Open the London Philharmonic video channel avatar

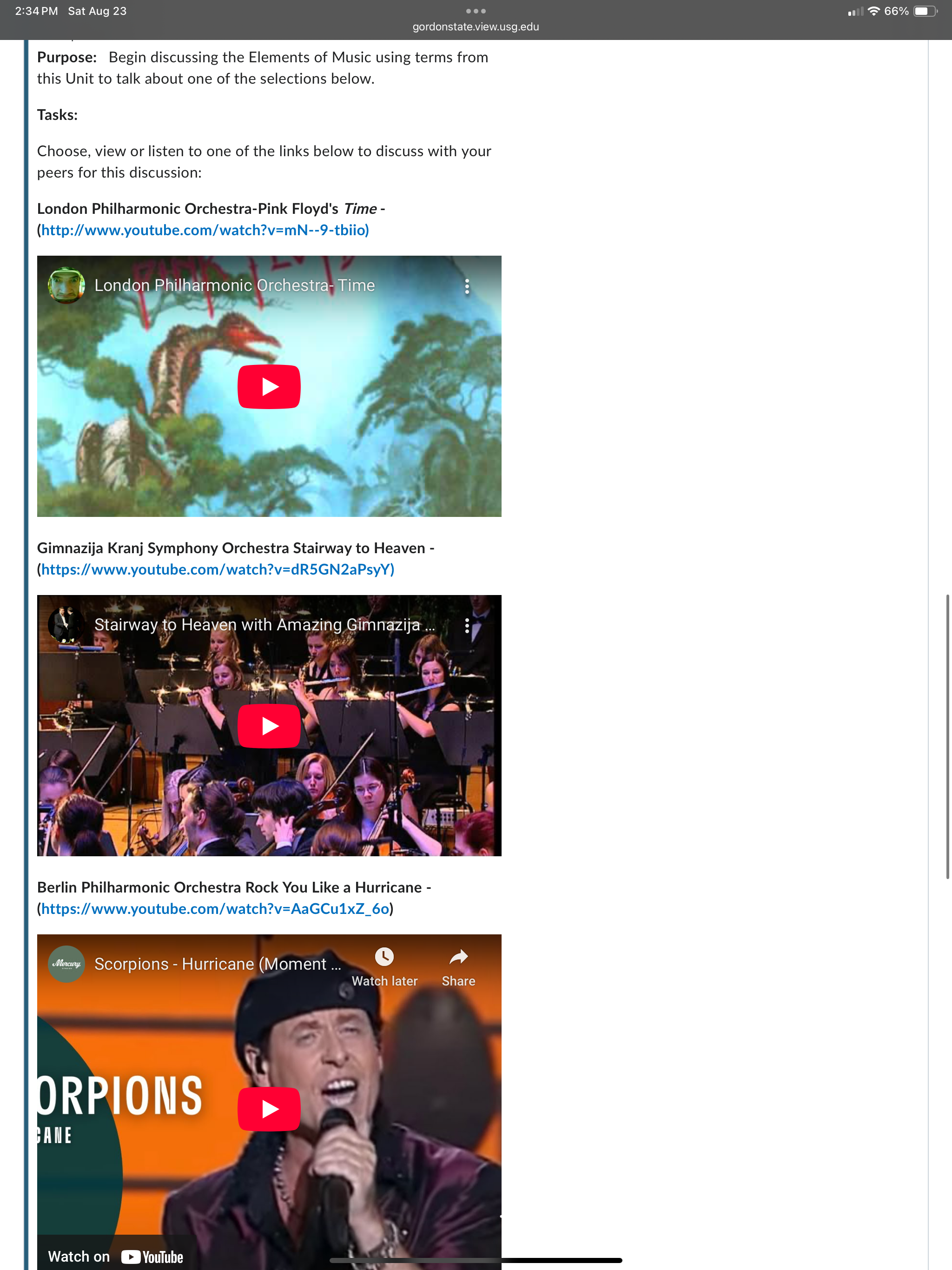(x=66, y=285)
